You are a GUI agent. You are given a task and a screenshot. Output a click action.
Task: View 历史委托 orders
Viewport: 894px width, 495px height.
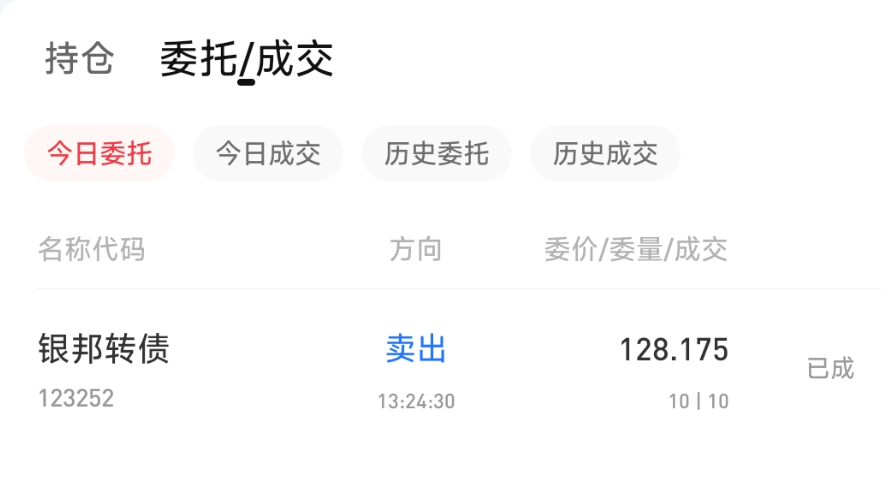(436, 153)
